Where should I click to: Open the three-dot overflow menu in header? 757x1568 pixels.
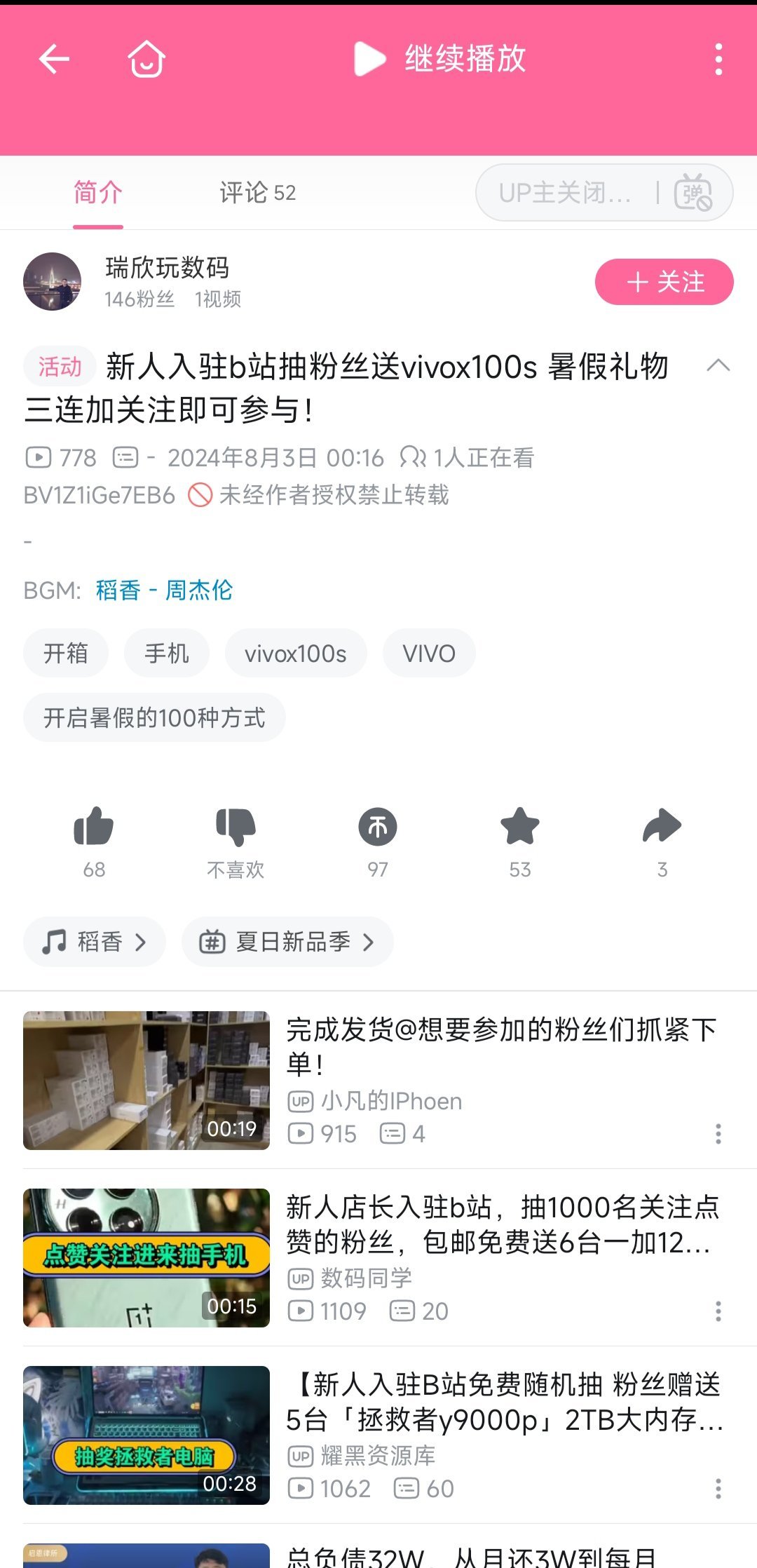pos(718,59)
